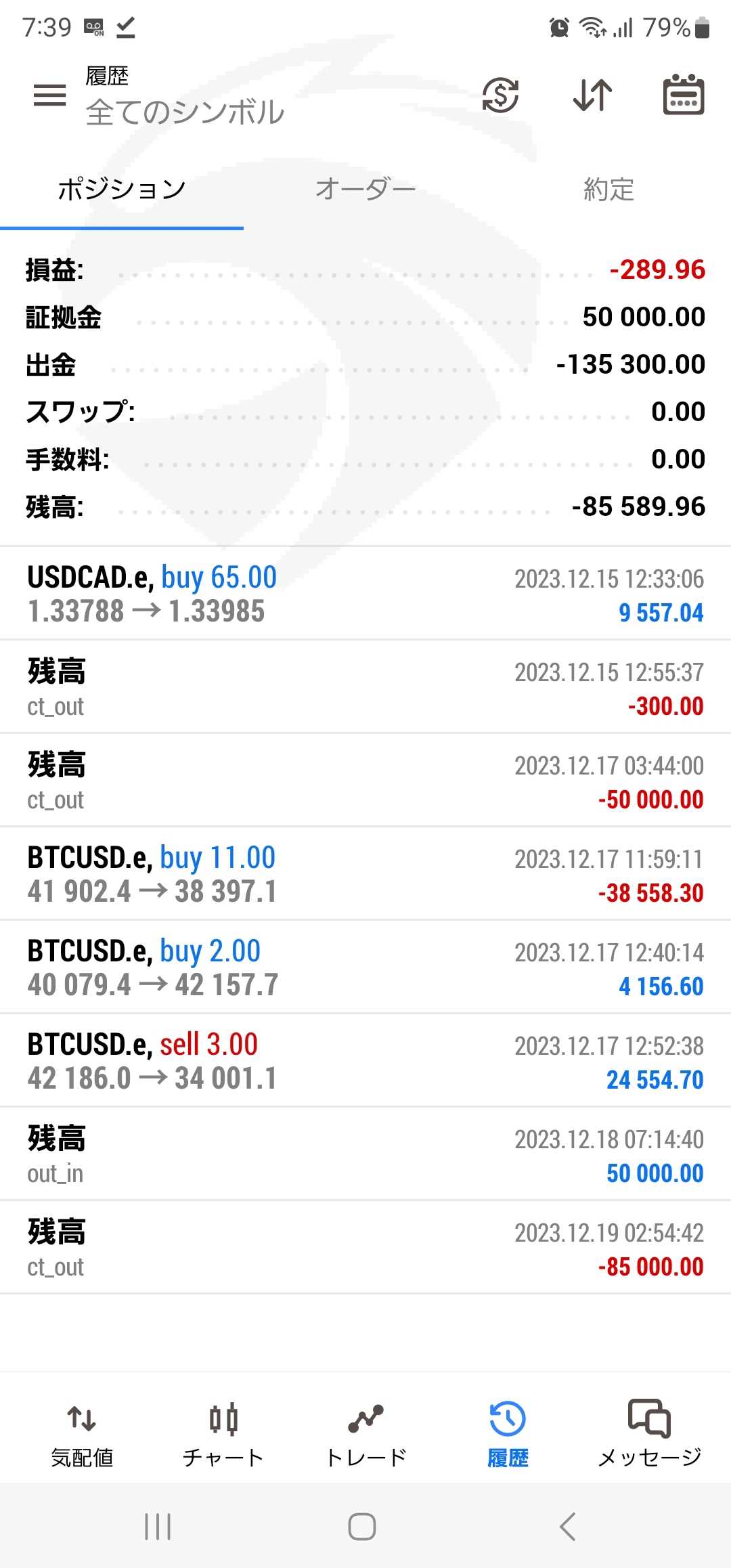Open the メッセージ tab

pyautogui.click(x=649, y=1433)
